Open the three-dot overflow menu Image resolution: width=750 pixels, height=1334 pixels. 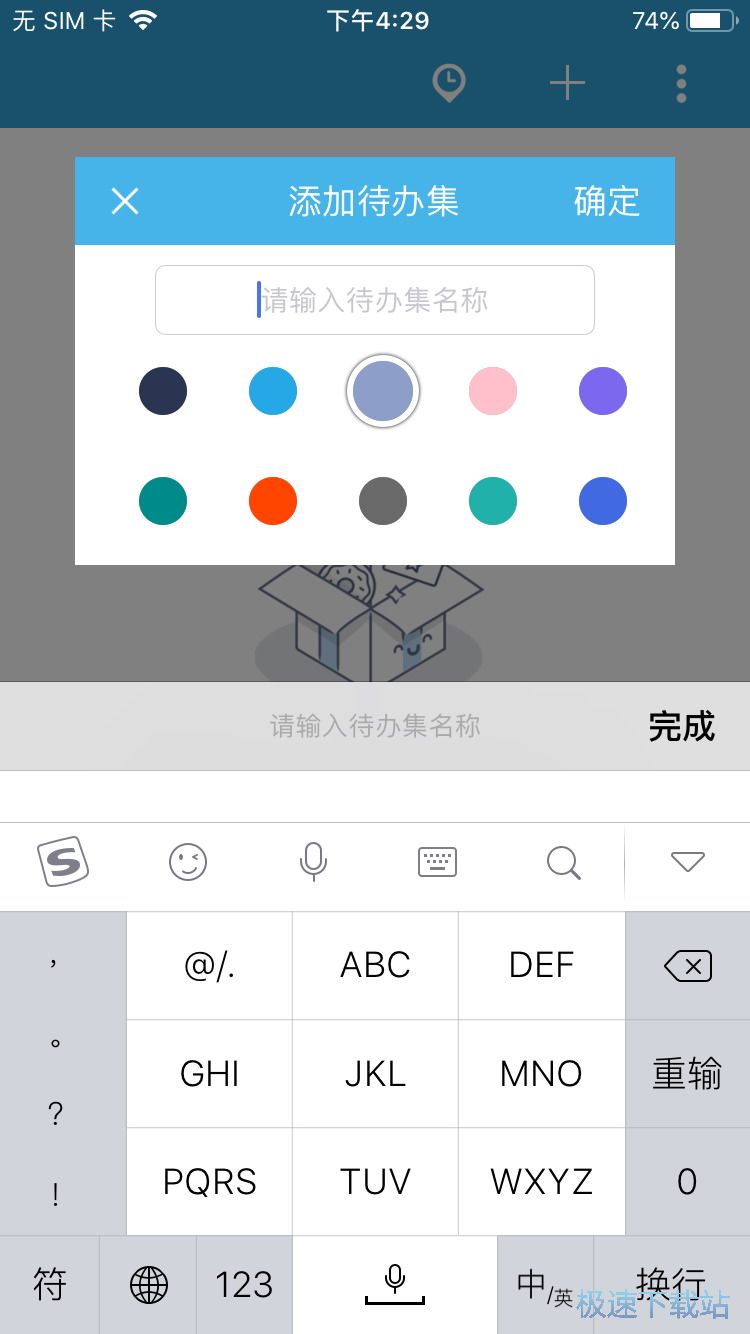[x=681, y=83]
